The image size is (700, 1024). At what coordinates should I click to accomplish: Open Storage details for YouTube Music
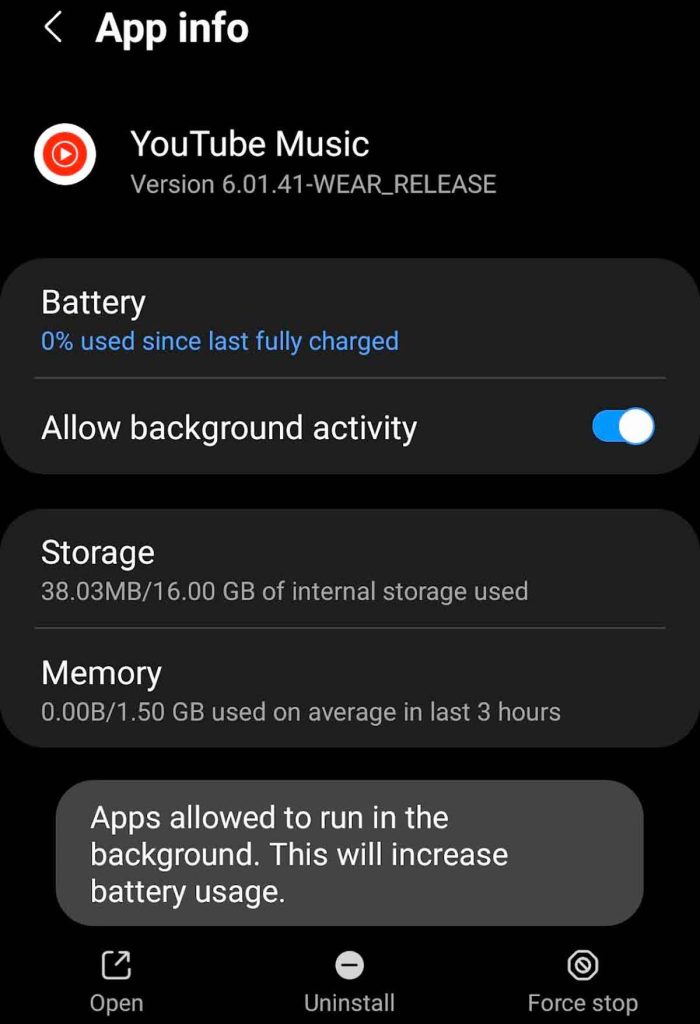click(x=284, y=570)
